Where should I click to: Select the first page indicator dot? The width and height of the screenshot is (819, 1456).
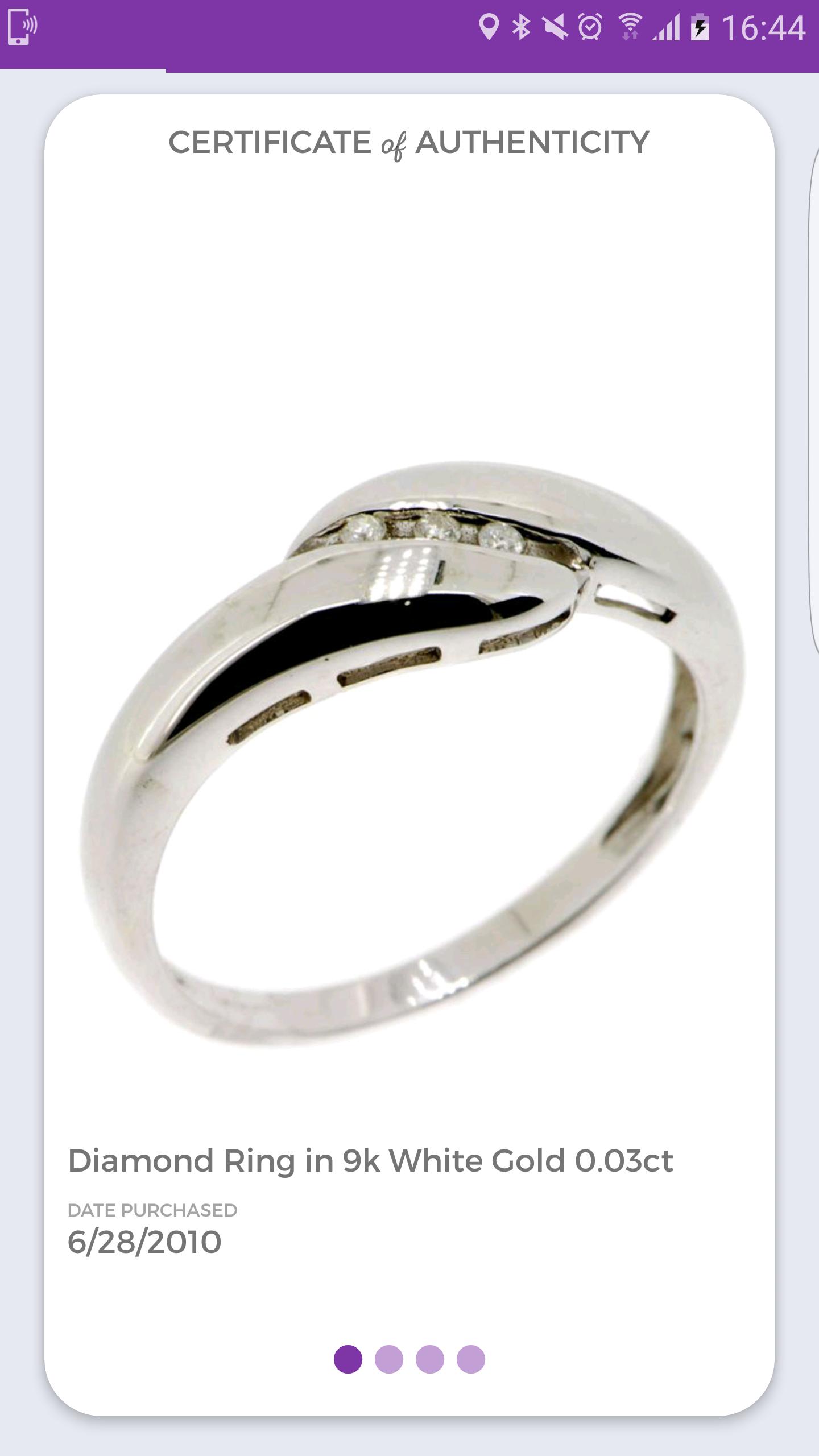pyautogui.click(x=348, y=1359)
